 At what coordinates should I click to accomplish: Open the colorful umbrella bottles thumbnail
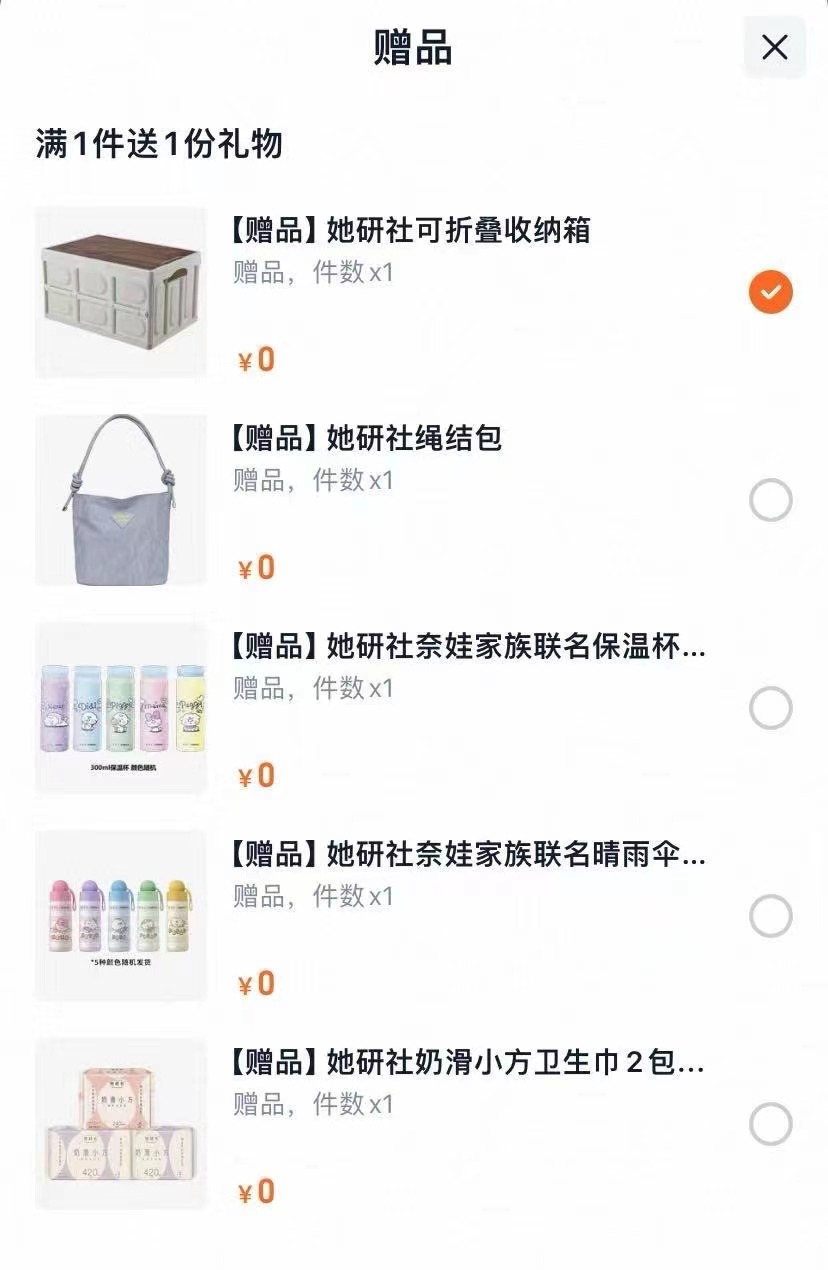pos(120,915)
